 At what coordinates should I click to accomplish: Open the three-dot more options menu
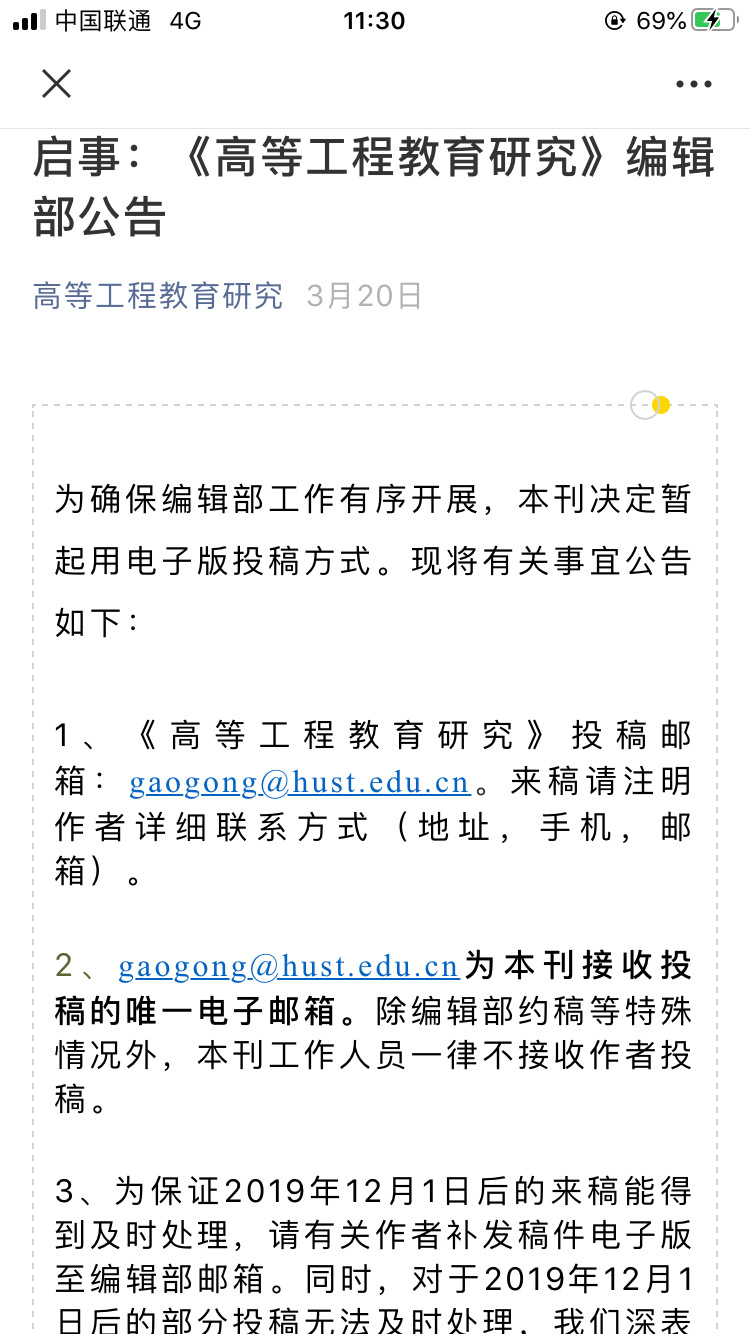click(x=694, y=85)
